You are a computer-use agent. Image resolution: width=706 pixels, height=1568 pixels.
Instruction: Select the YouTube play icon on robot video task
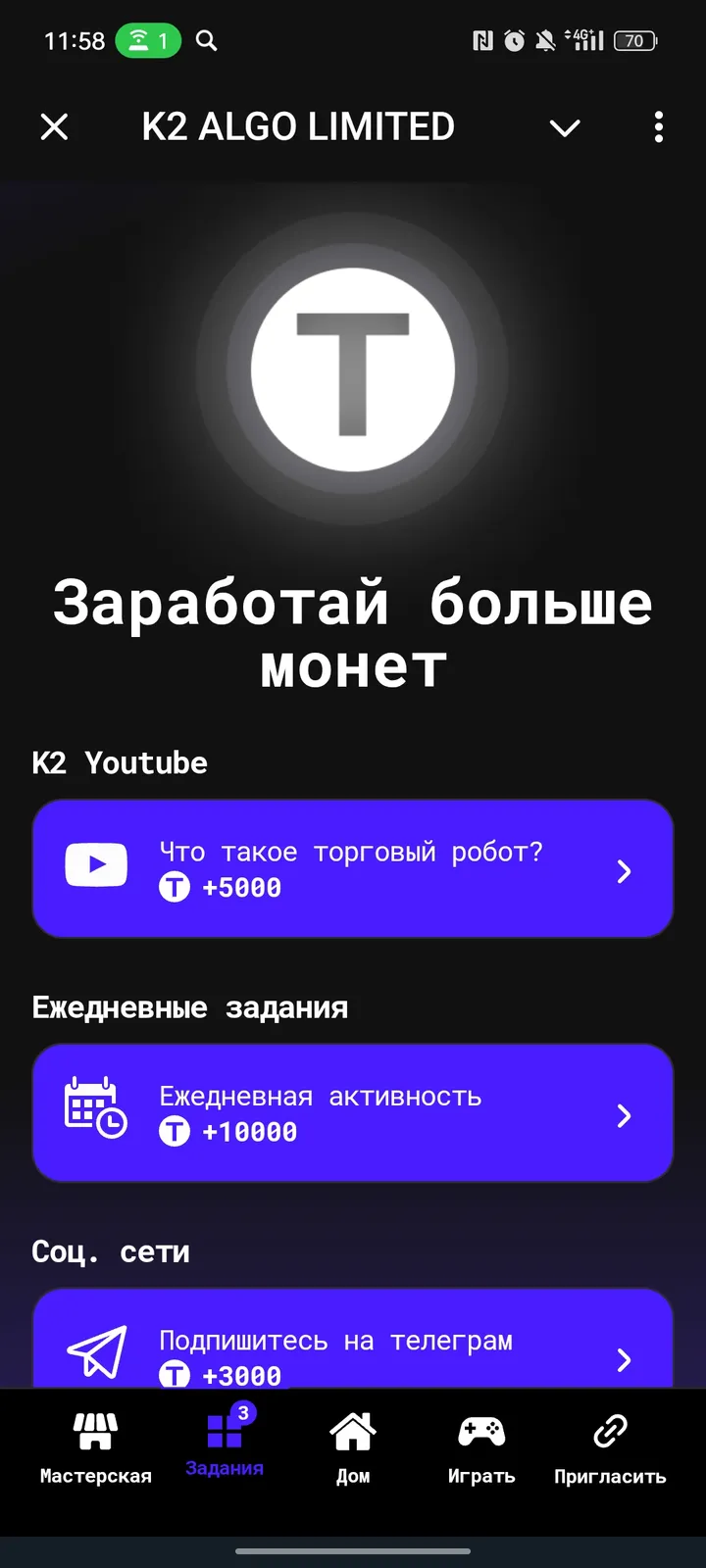pyautogui.click(x=95, y=864)
